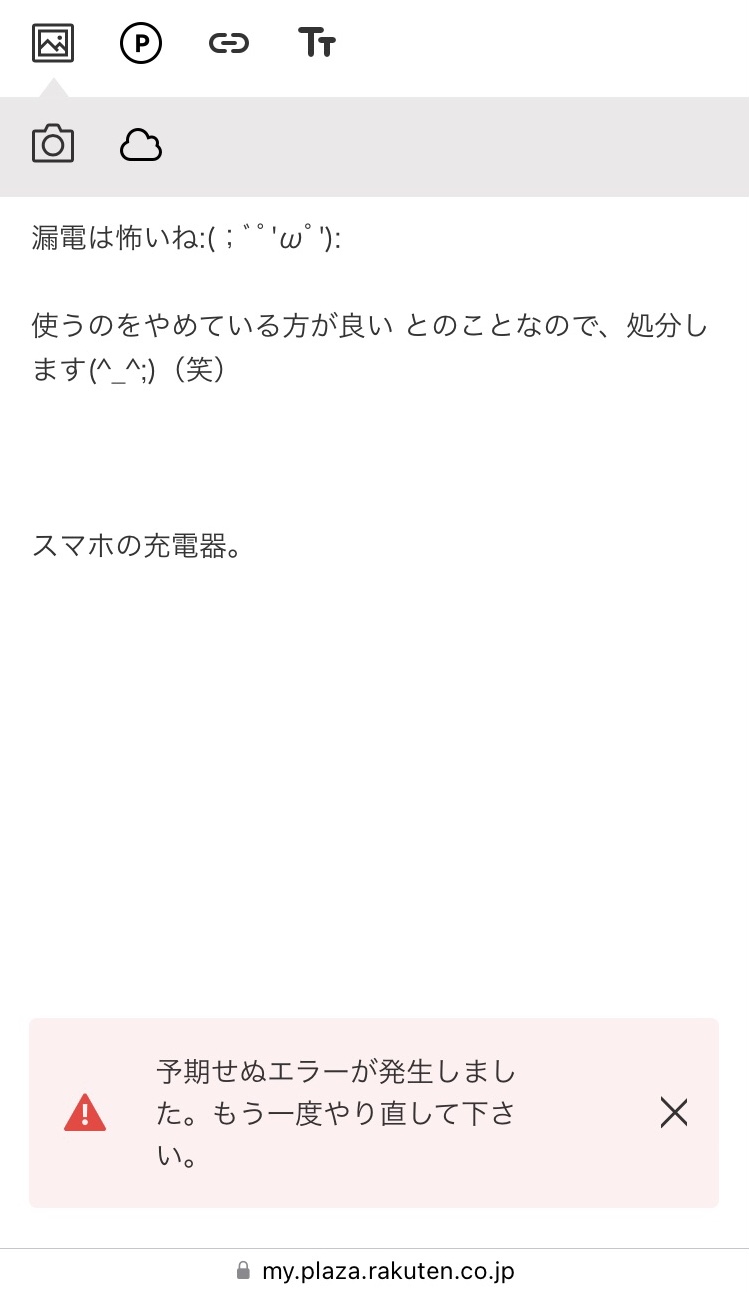Select the cloud icon for uploaded images
This screenshot has width=749, height=1292.
tap(141, 146)
